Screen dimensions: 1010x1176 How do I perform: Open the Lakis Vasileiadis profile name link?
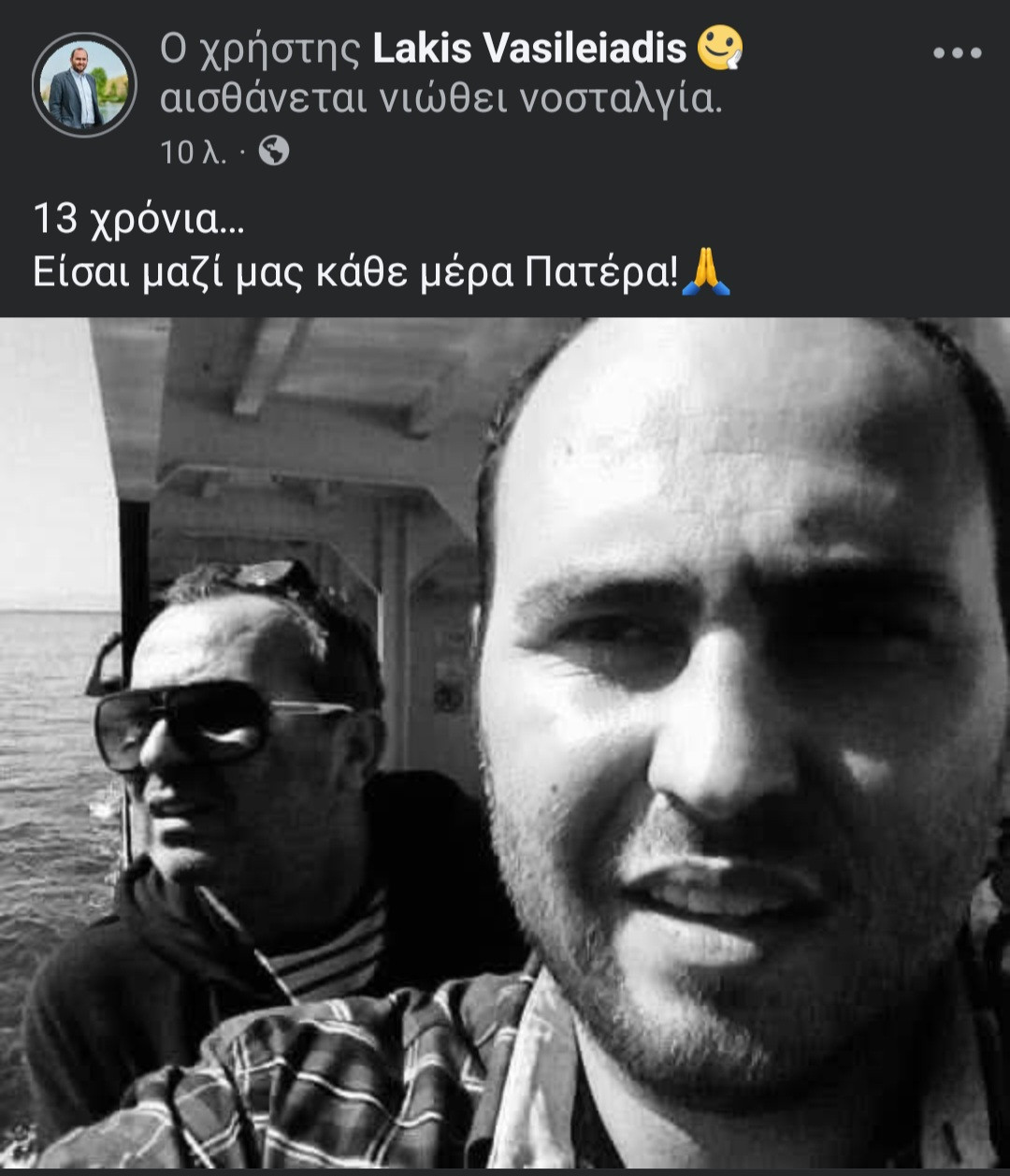tap(529, 49)
